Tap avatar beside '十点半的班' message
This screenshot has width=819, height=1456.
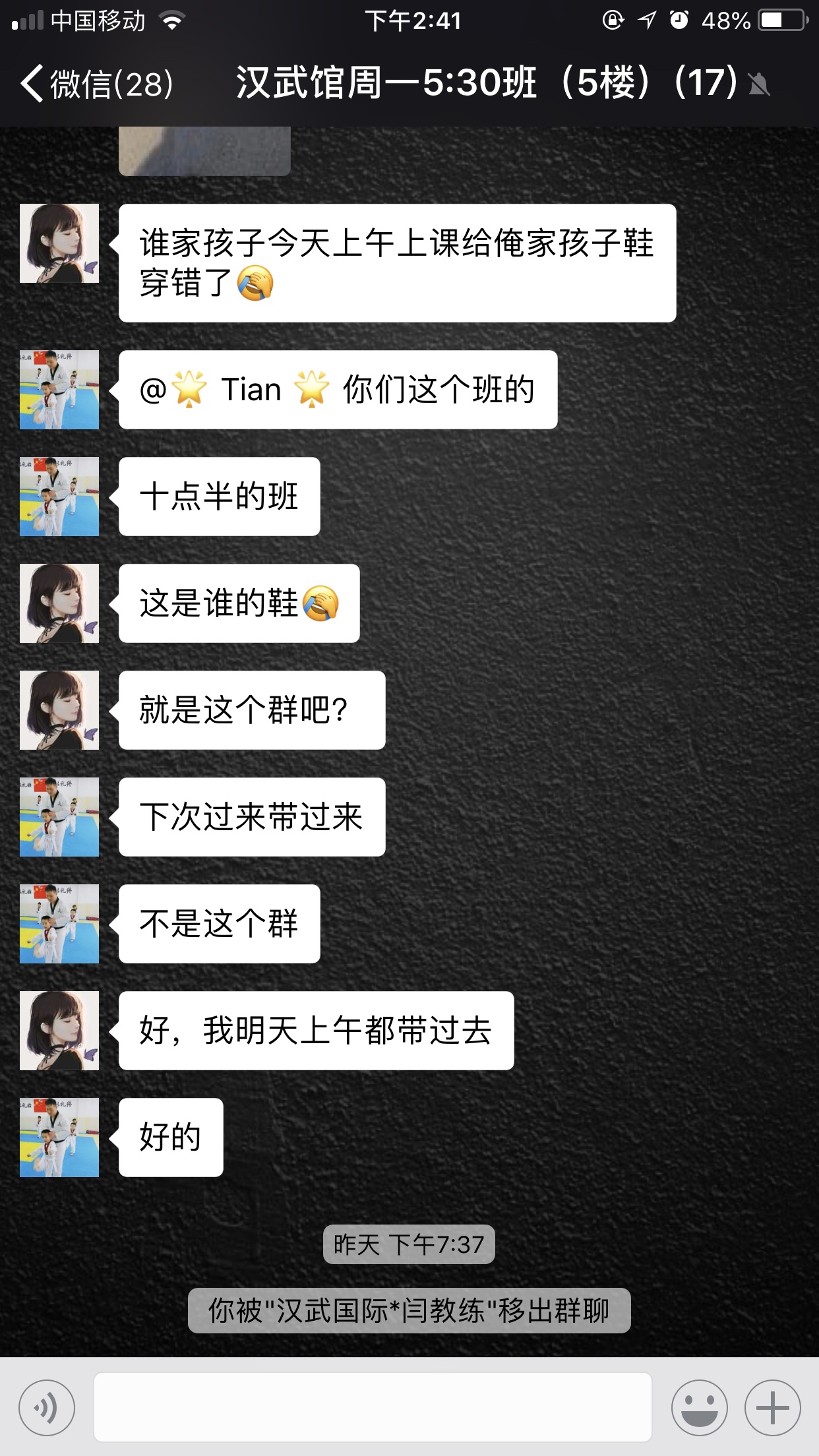pos(59,497)
